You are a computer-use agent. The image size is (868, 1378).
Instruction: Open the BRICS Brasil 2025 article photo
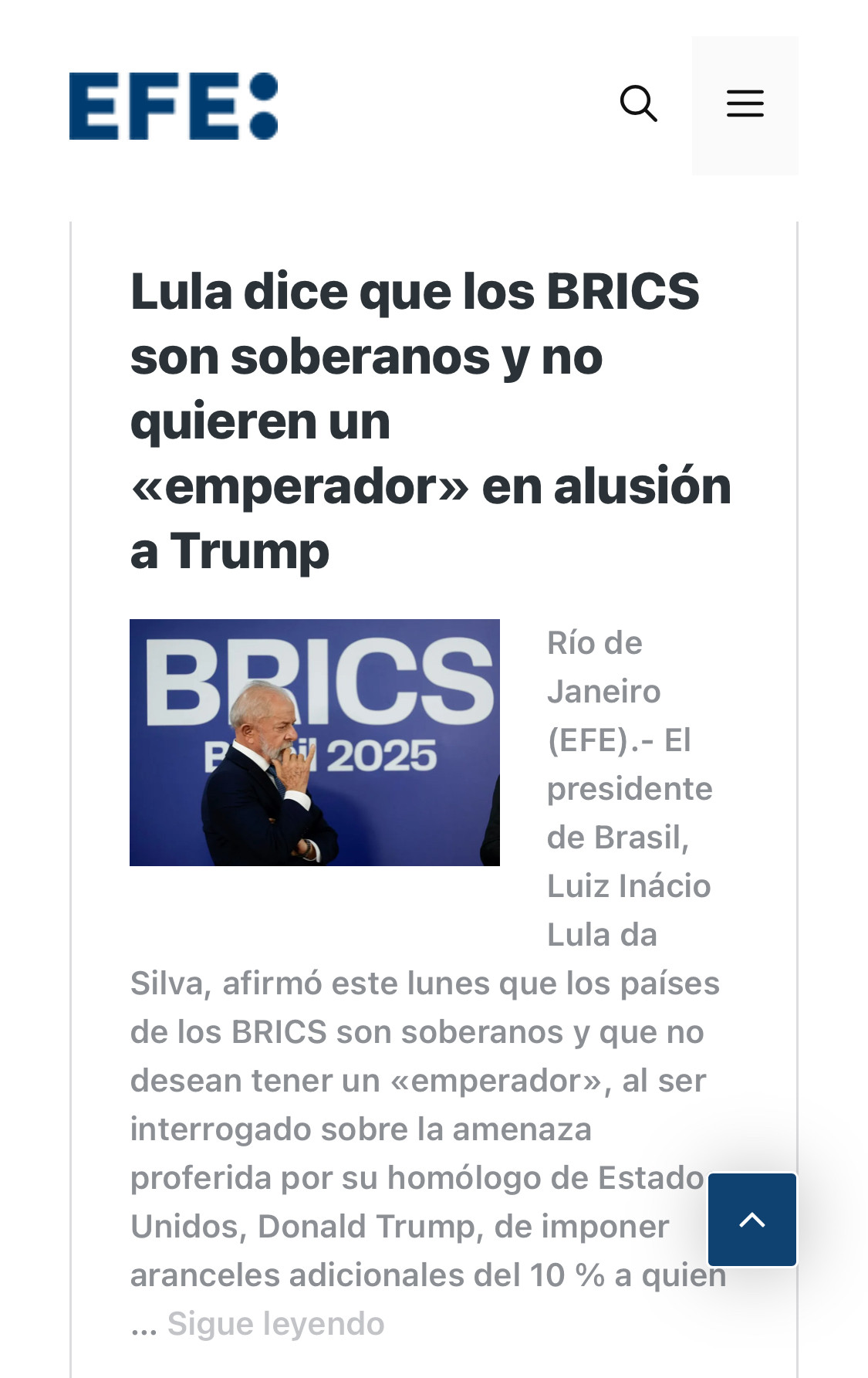click(x=315, y=742)
